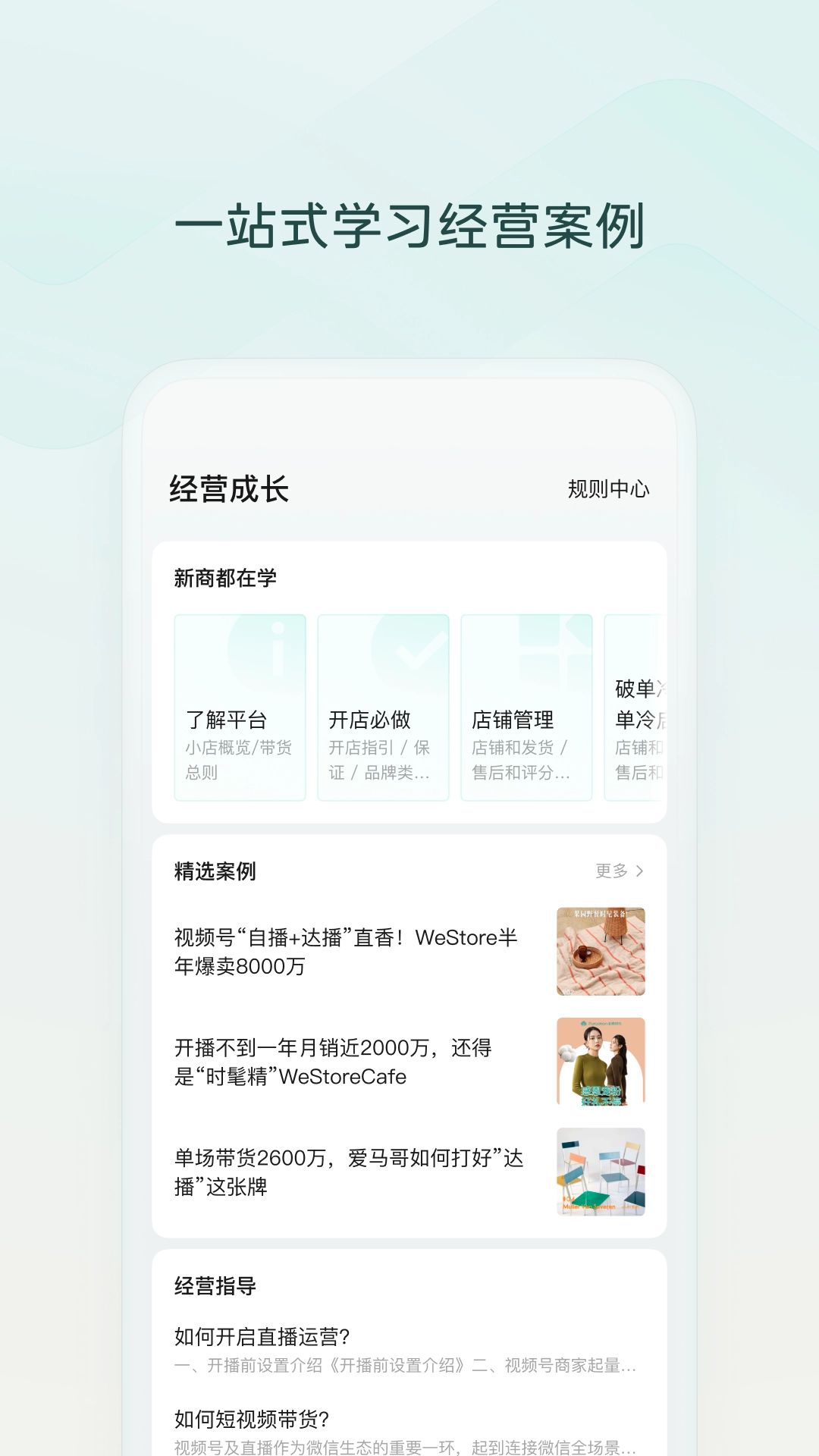Click the picnic blanket article thumbnail
The width and height of the screenshot is (819, 1456).
coord(601,949)
